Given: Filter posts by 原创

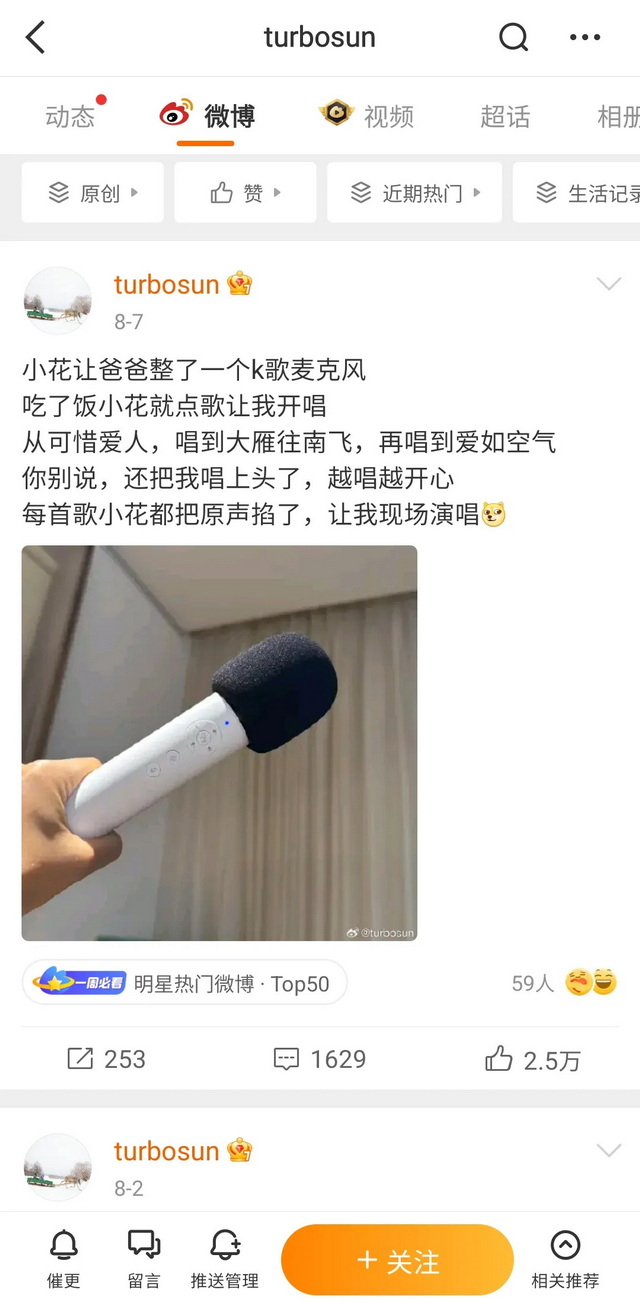Looking at the screenshot, I should pos(92,193).
